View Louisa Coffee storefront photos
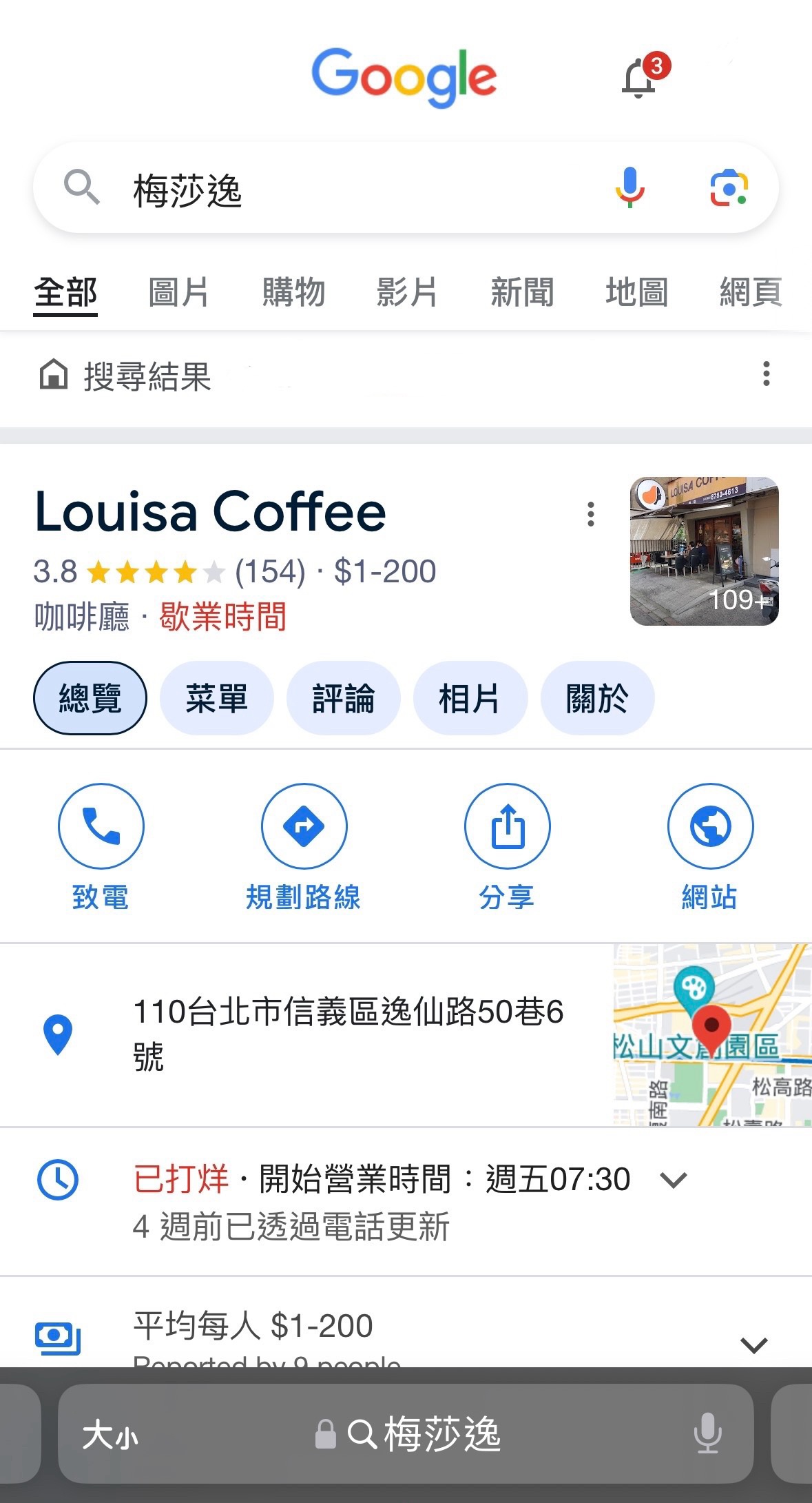Screen dimensions: 812x1503 [x=704, y=551]
